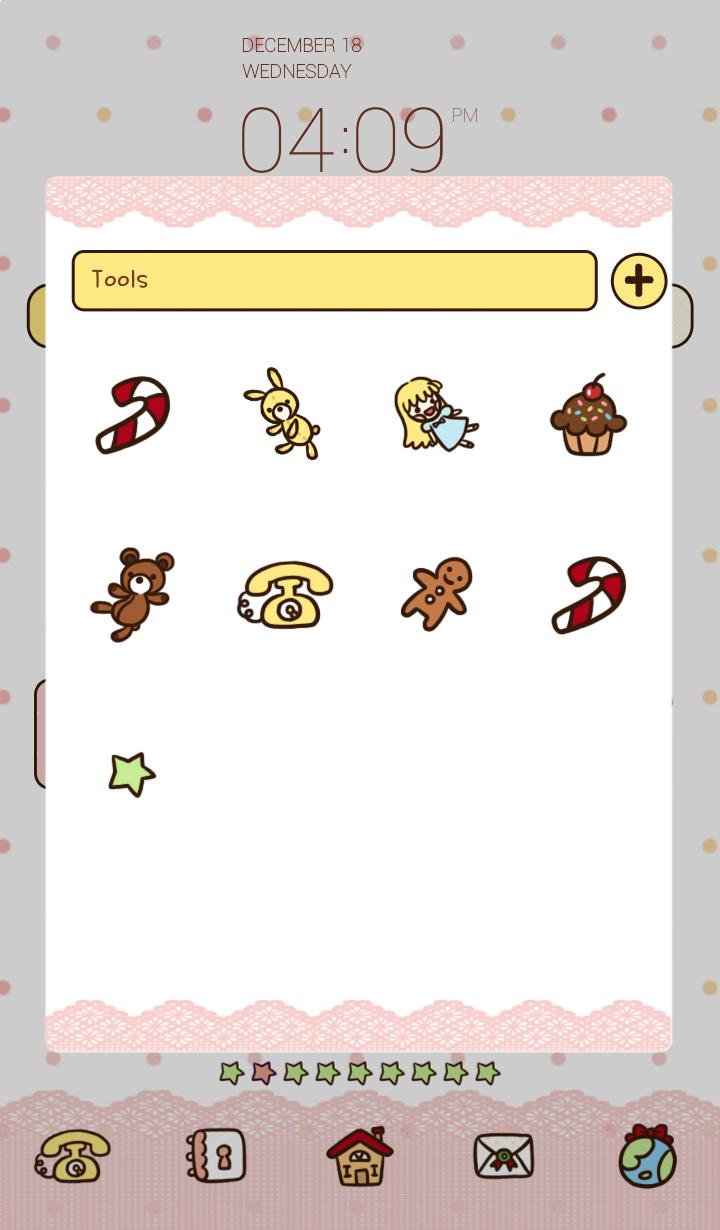This screenshot has width=720, height=1230.
Task: Select the yellow telephone icon in the folder
Action: point(284,593)
